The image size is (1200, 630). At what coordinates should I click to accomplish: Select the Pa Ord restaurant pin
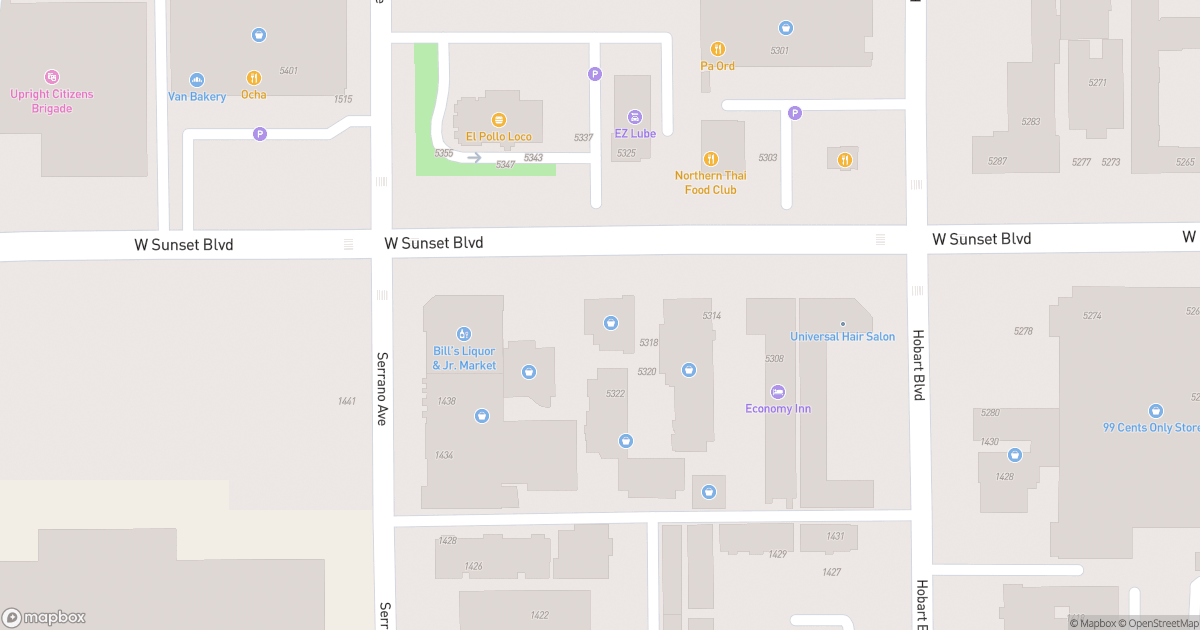point(717,49)
